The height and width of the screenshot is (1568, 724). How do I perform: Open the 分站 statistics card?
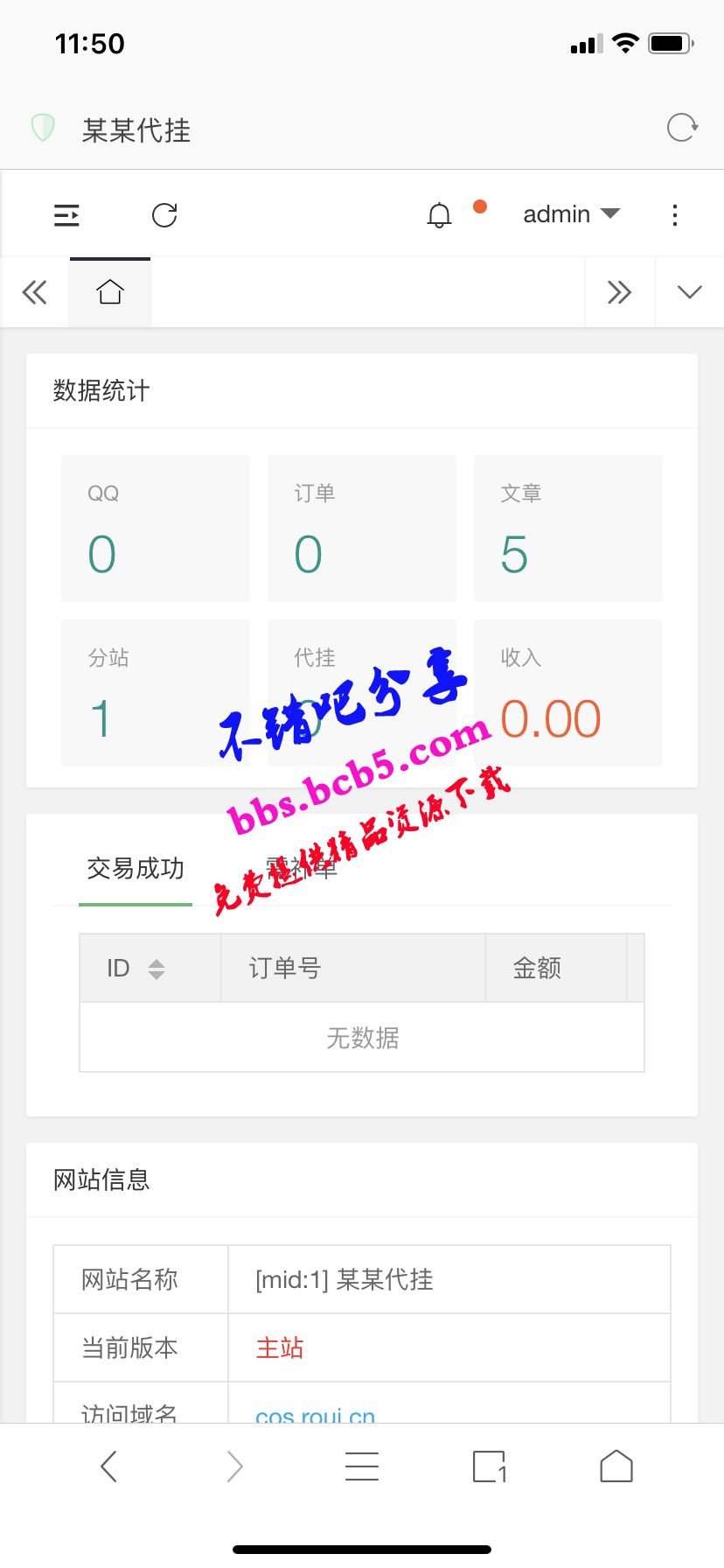(x=156, y=693)
